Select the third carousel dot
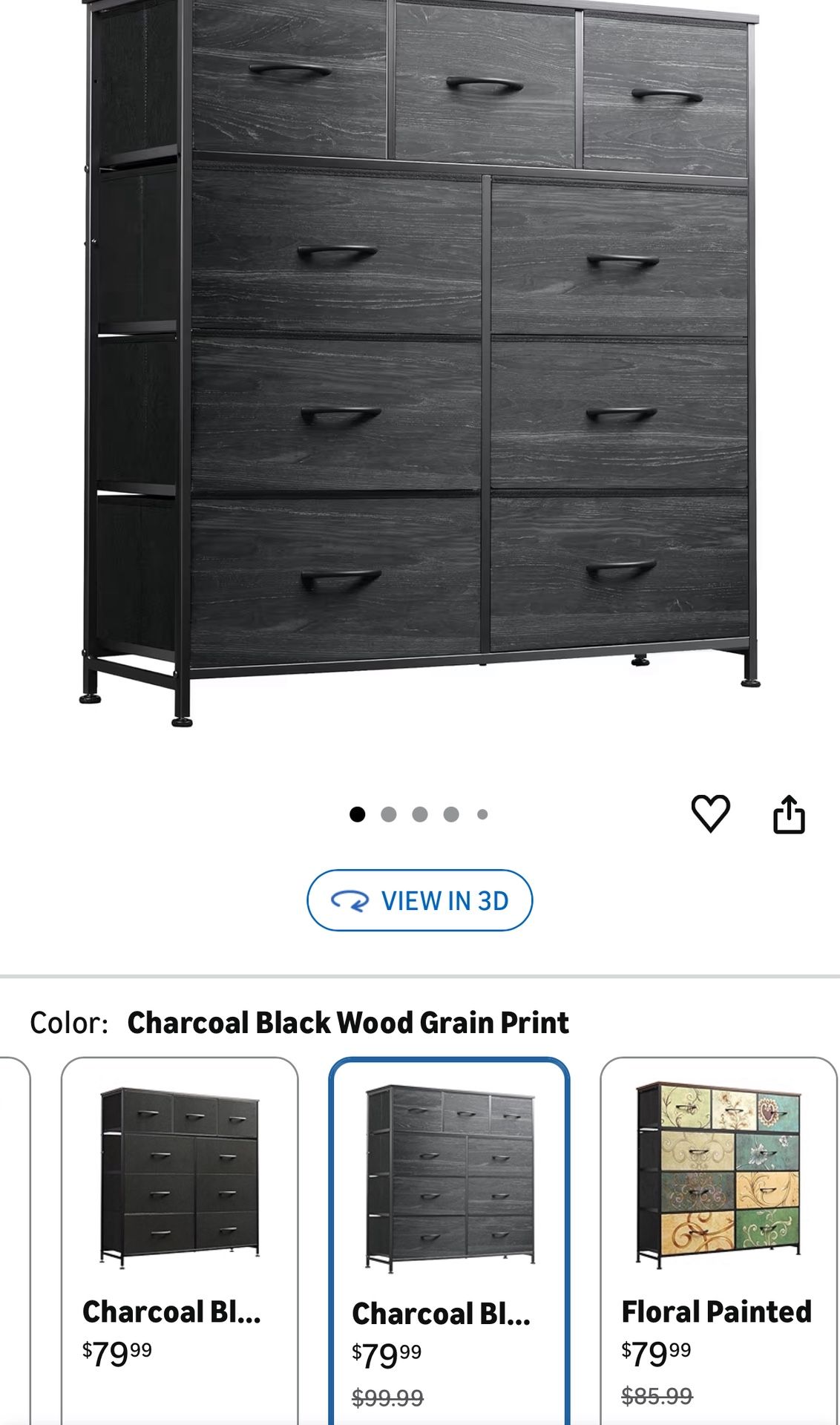840x1425 pixels. coord(421,814)
